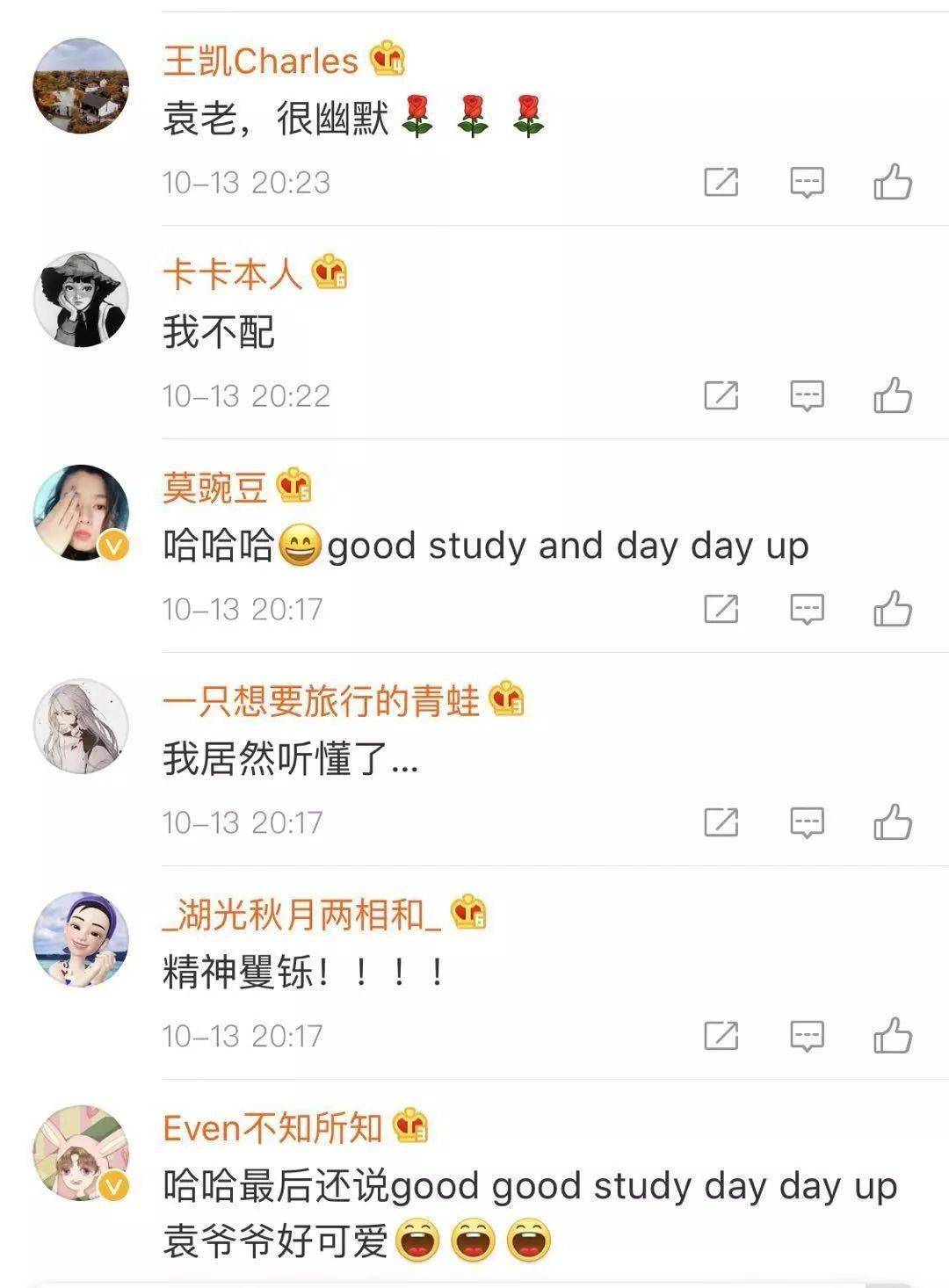
Task: Reply to 一只想要旅行的青蛙's comment
Action: 807,823
